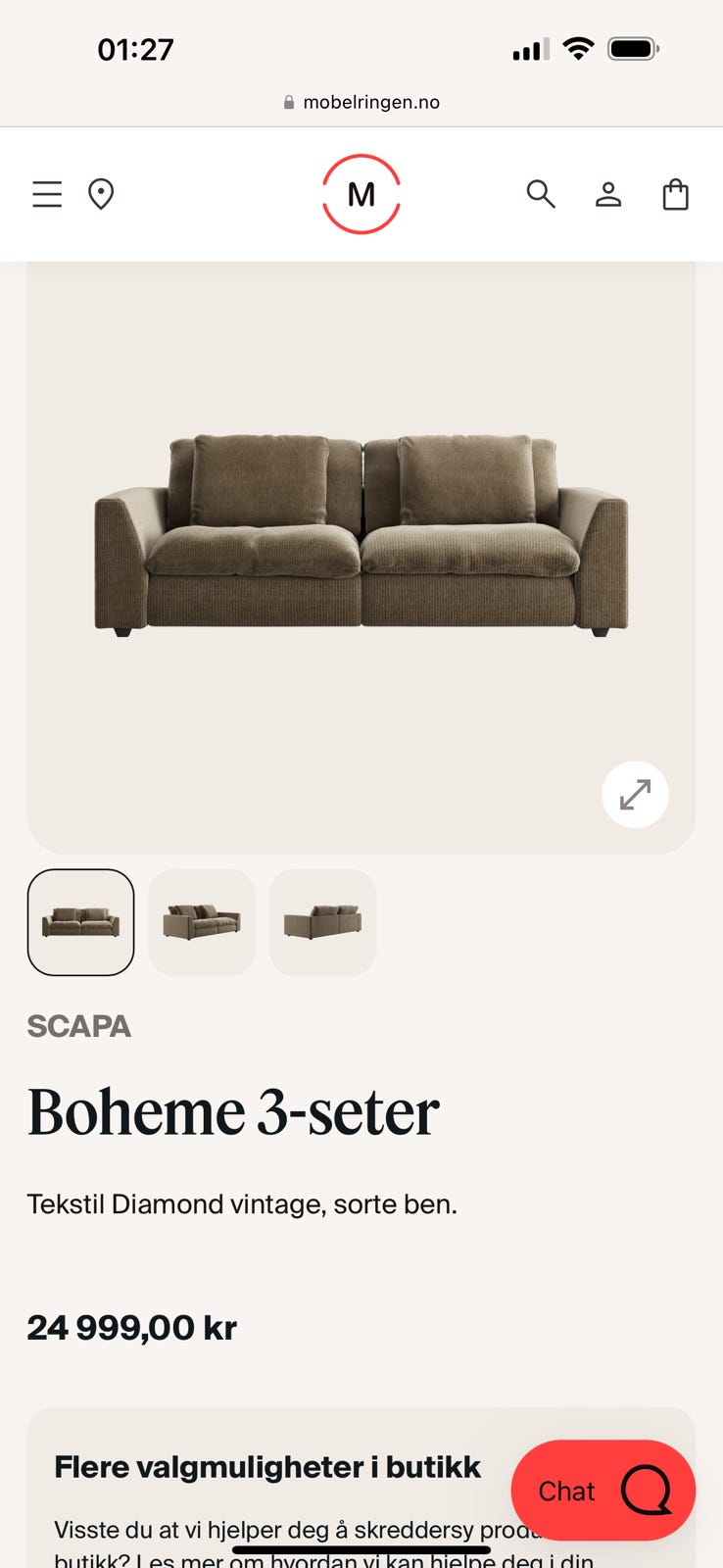Select the first sofa thumbnail
723x1568 pixels.
tap(79, 921)
